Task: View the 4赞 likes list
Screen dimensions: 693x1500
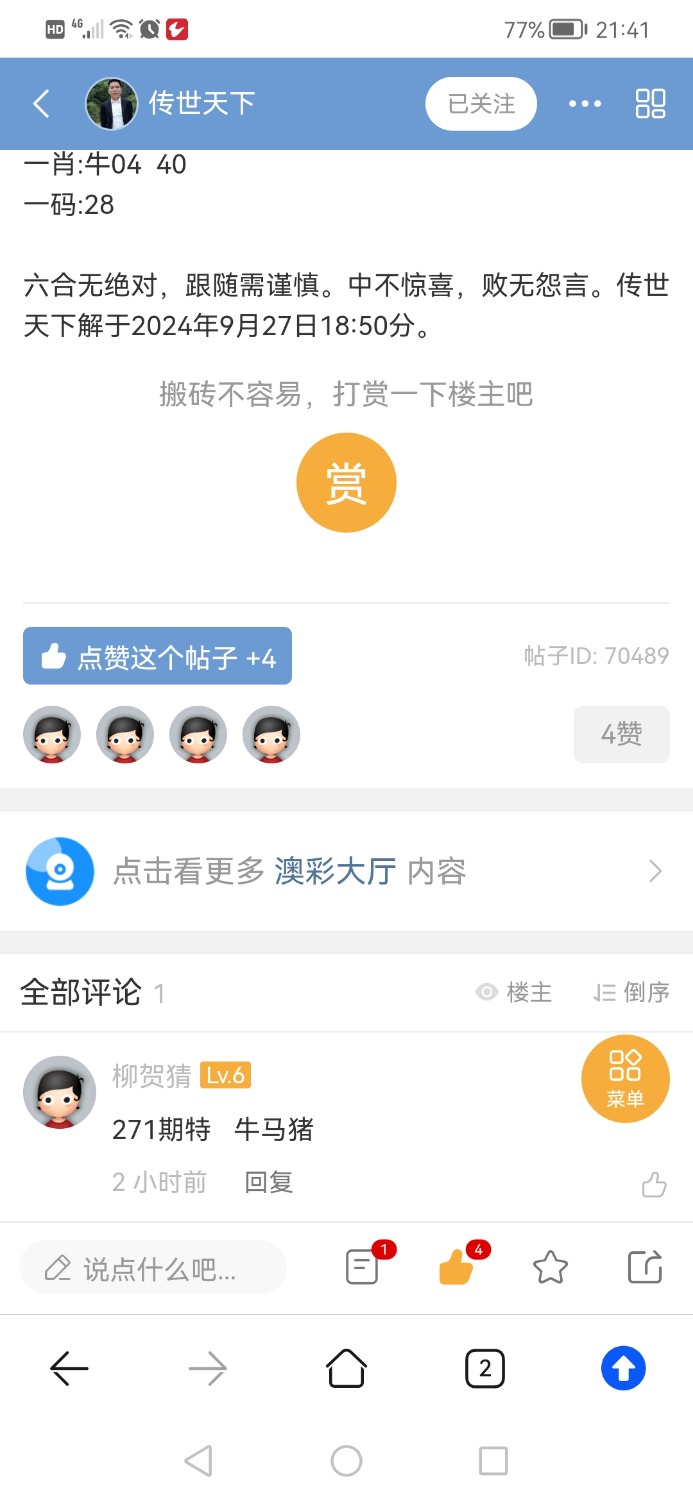Action: tap(621, 735)
